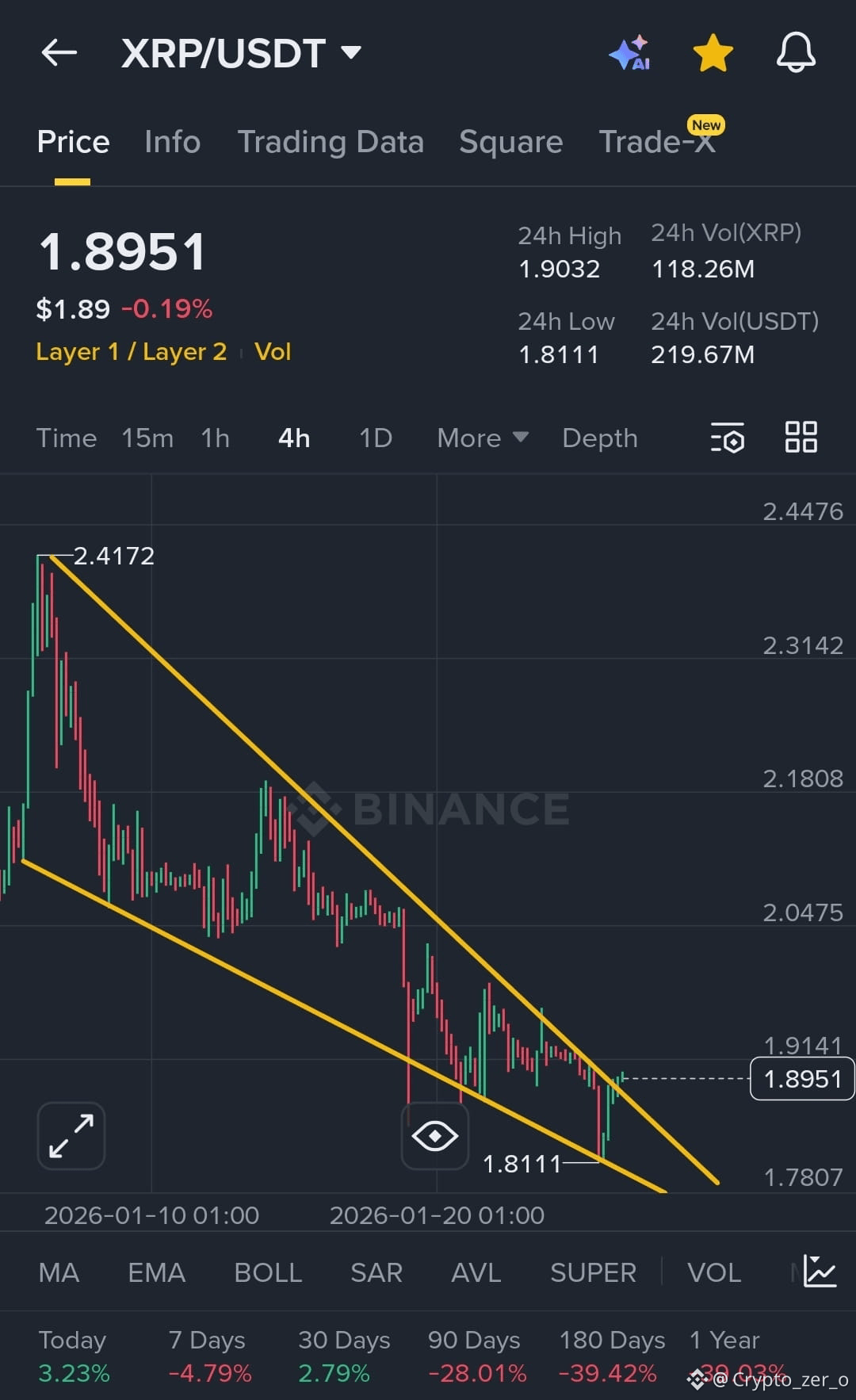Select the 1D timeframe
This screenshot has height=1400, width=856.
(375, 438)
